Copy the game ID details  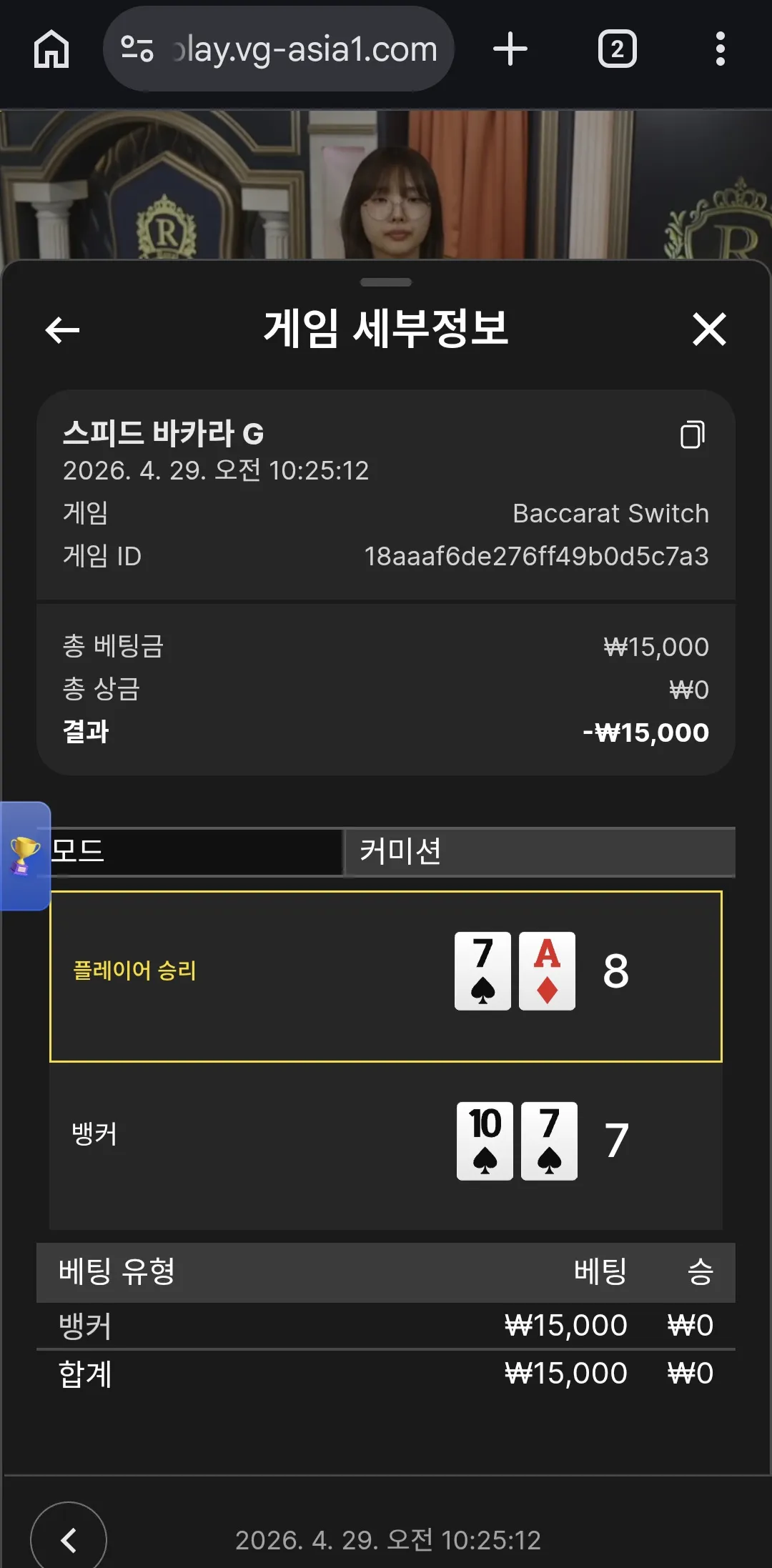692,435
